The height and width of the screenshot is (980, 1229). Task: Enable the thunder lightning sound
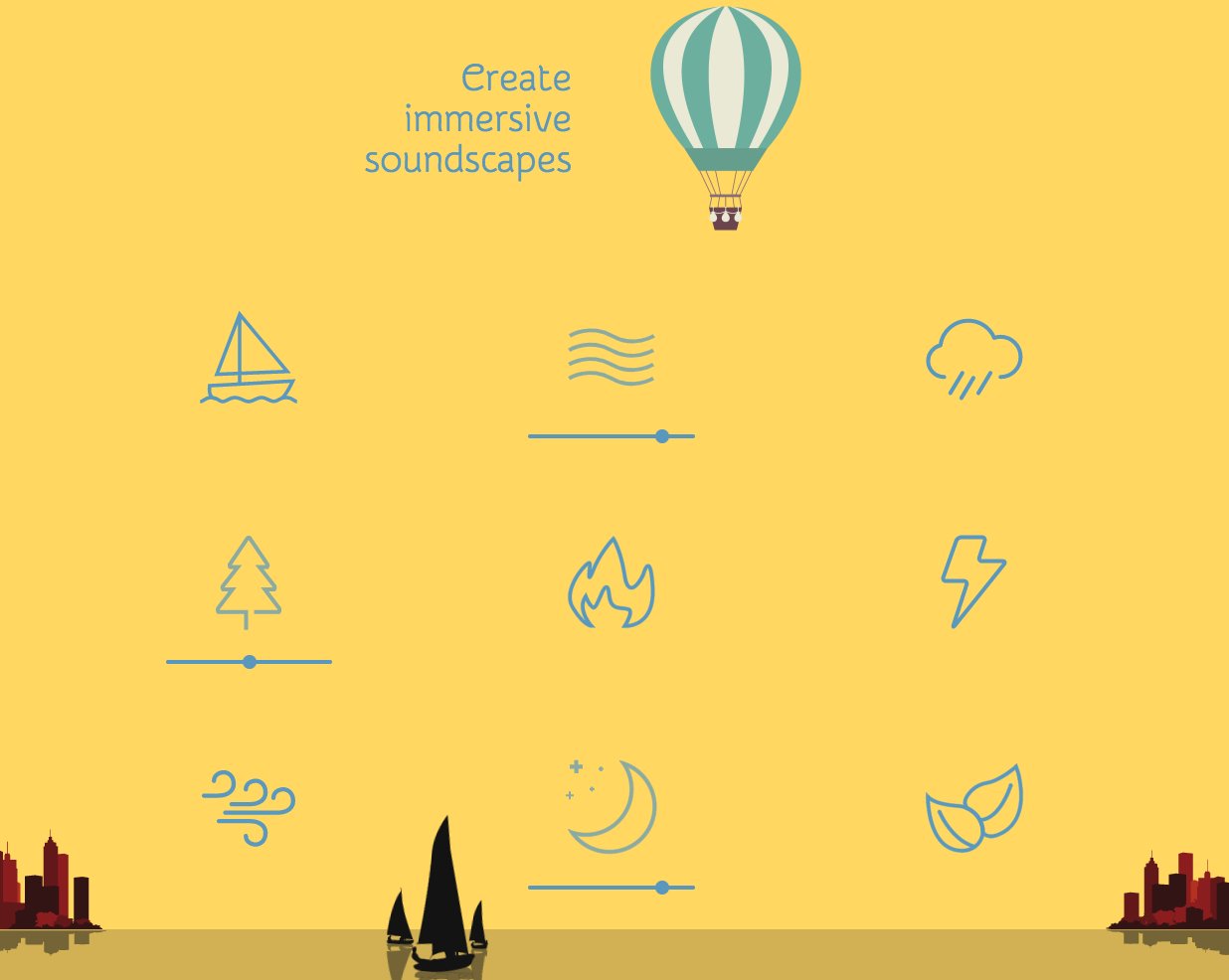point(973,582)
